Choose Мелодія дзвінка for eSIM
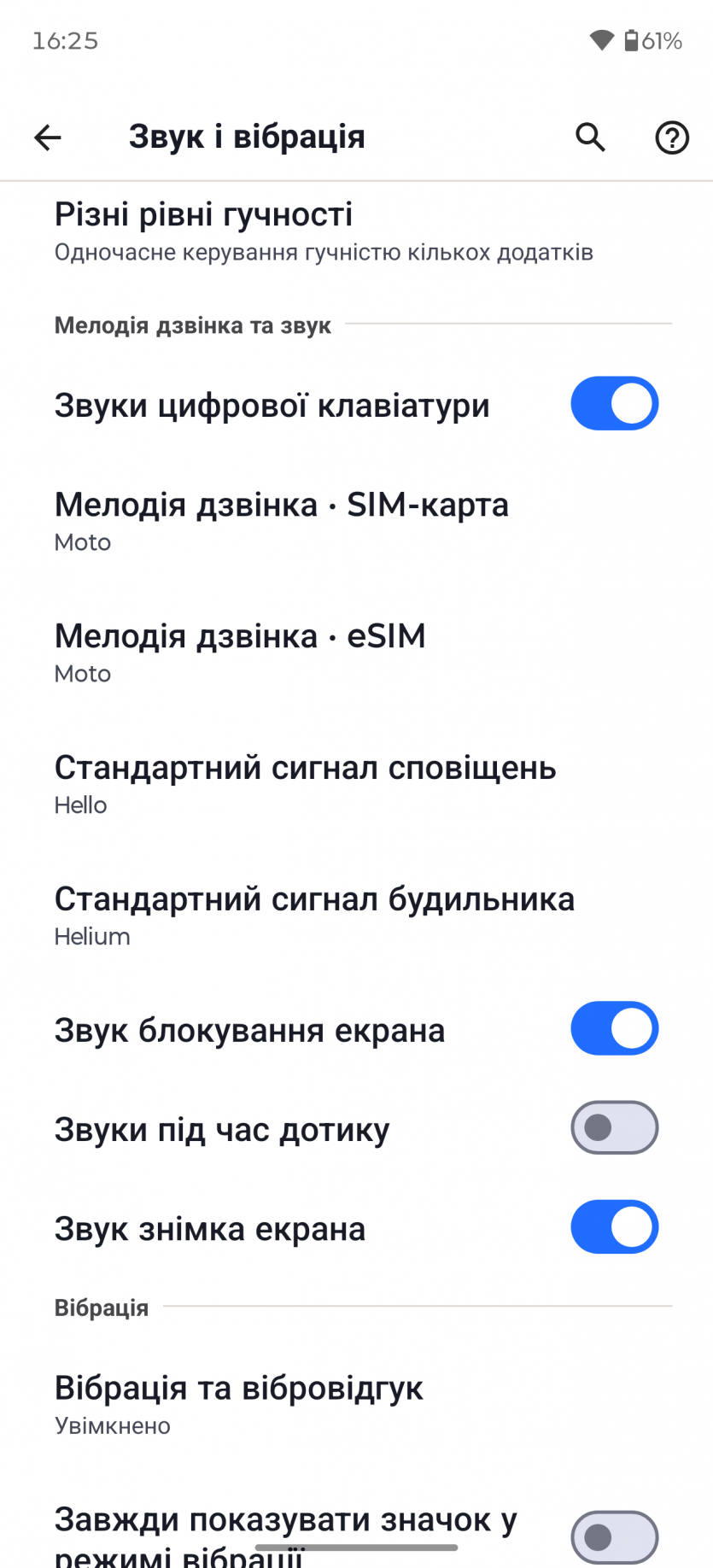 pos(241,652)
